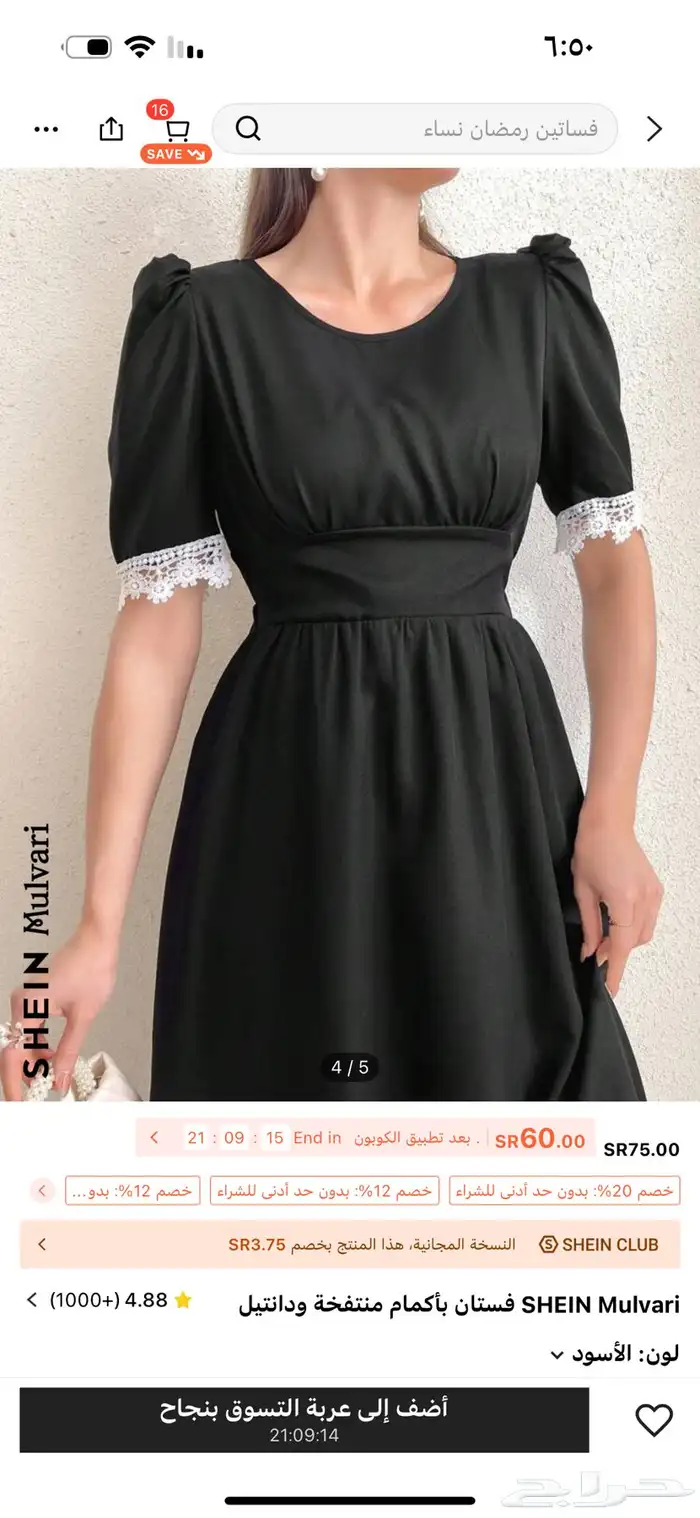
Task: Expand more coupons with the round arrow
Action: point(42,1190)
